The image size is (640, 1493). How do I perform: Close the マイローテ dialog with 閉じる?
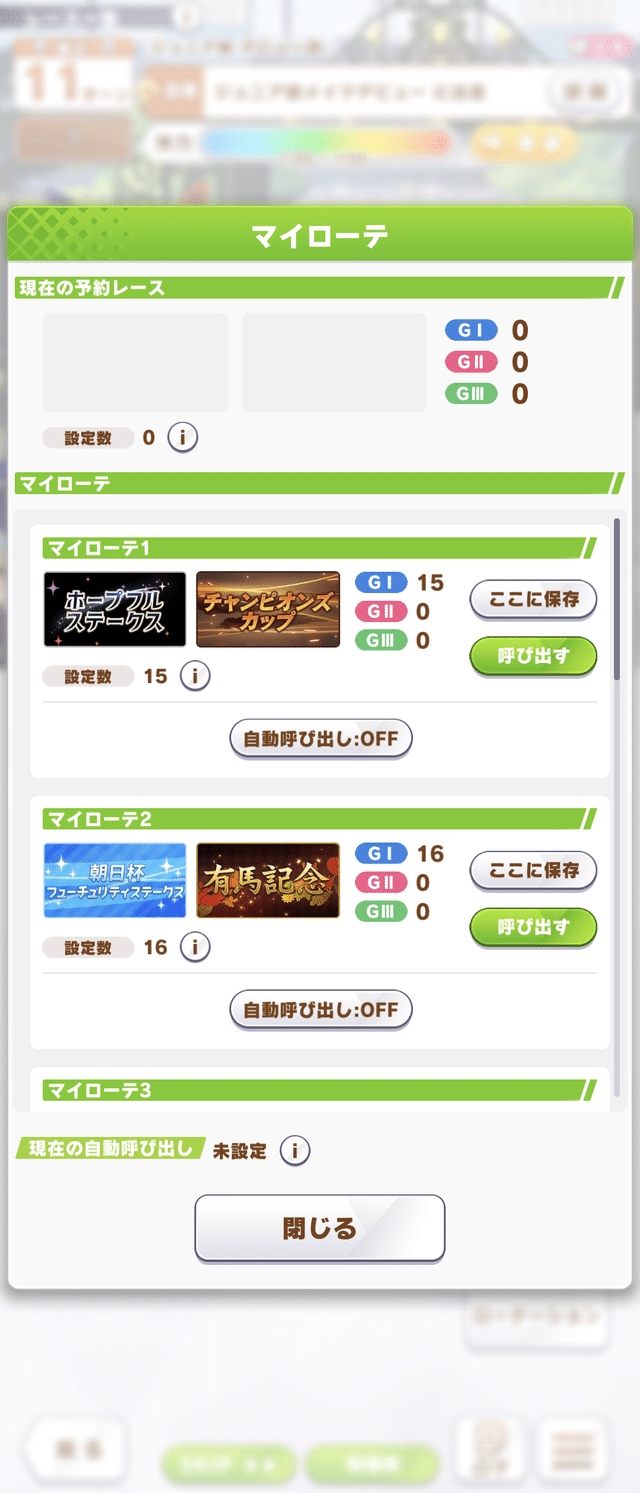[319, 1227]
